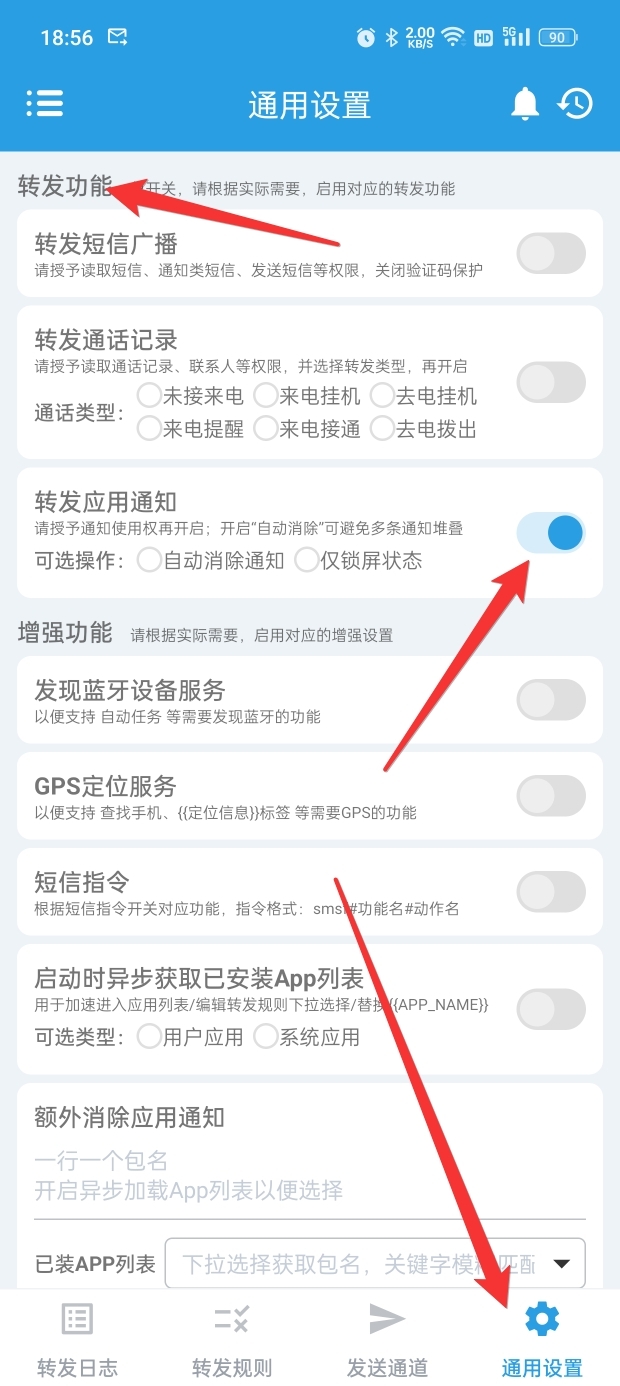Enable 短信指令 switch
The image size is (620, 1386).
(x=551, y=892)
